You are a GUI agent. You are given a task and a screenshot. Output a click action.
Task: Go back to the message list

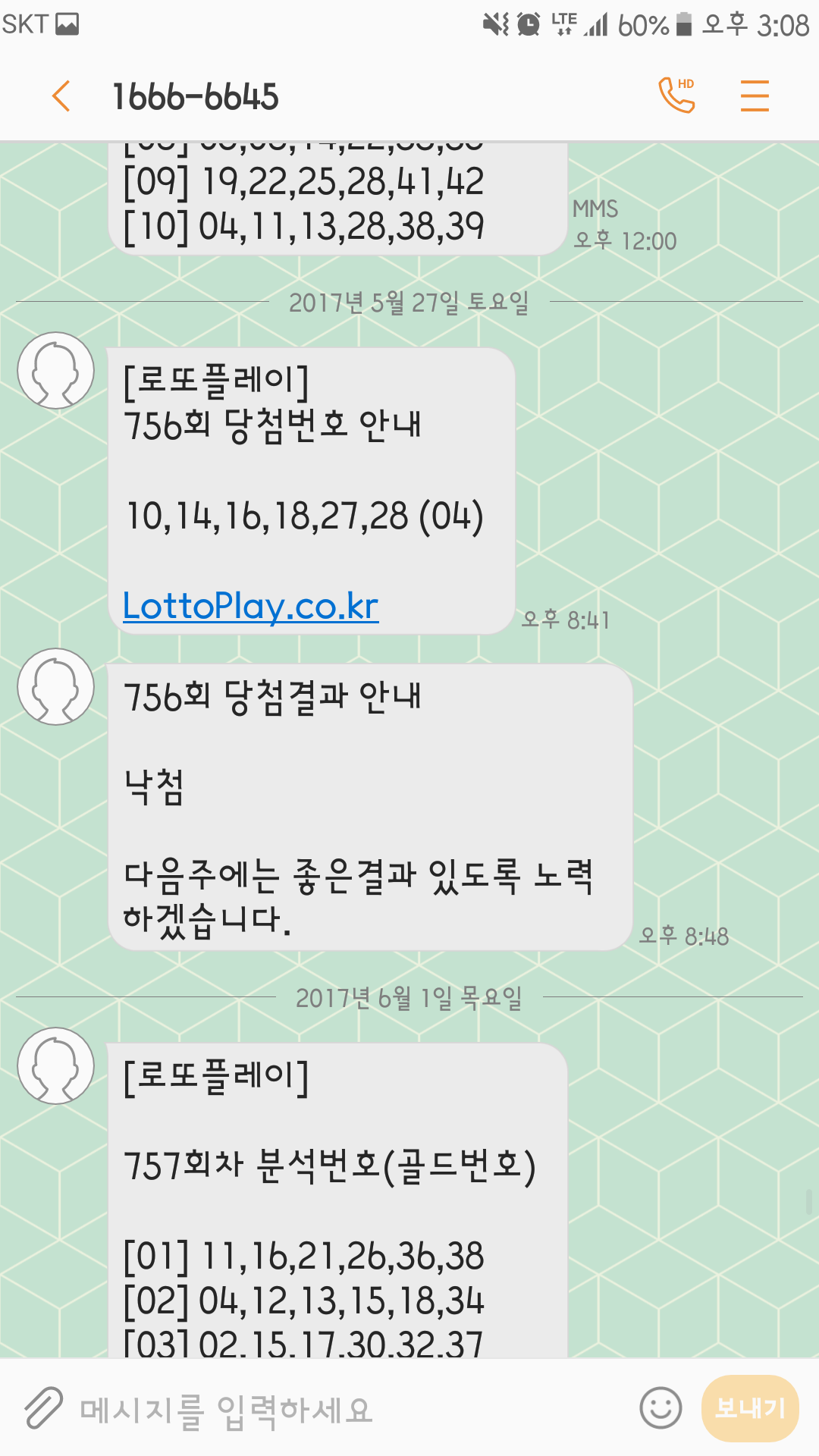pyautogui.click(x=61, y=96)
